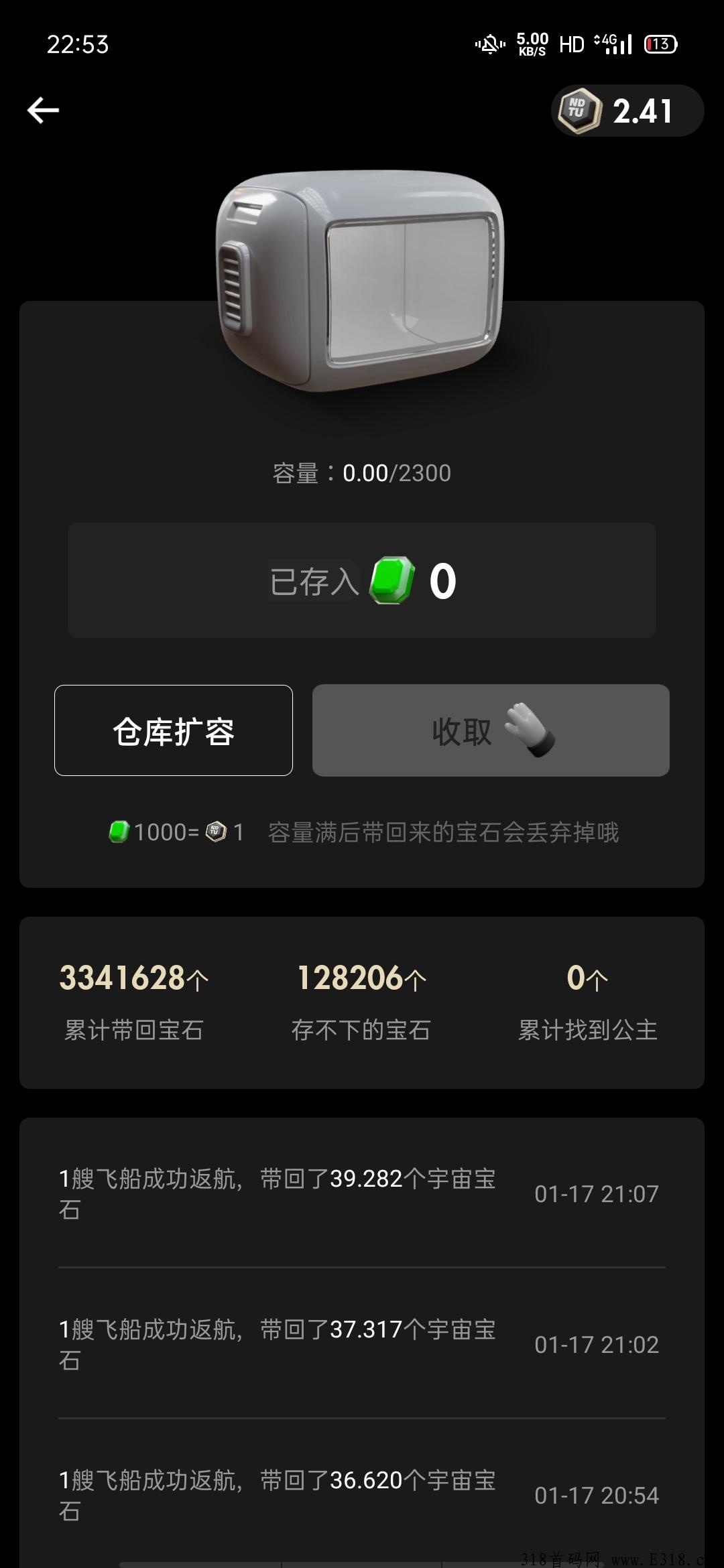724x1568 pixels.
Task: Tap 仓库扩容 to expand warehouse
Action: tap(174, 730)
